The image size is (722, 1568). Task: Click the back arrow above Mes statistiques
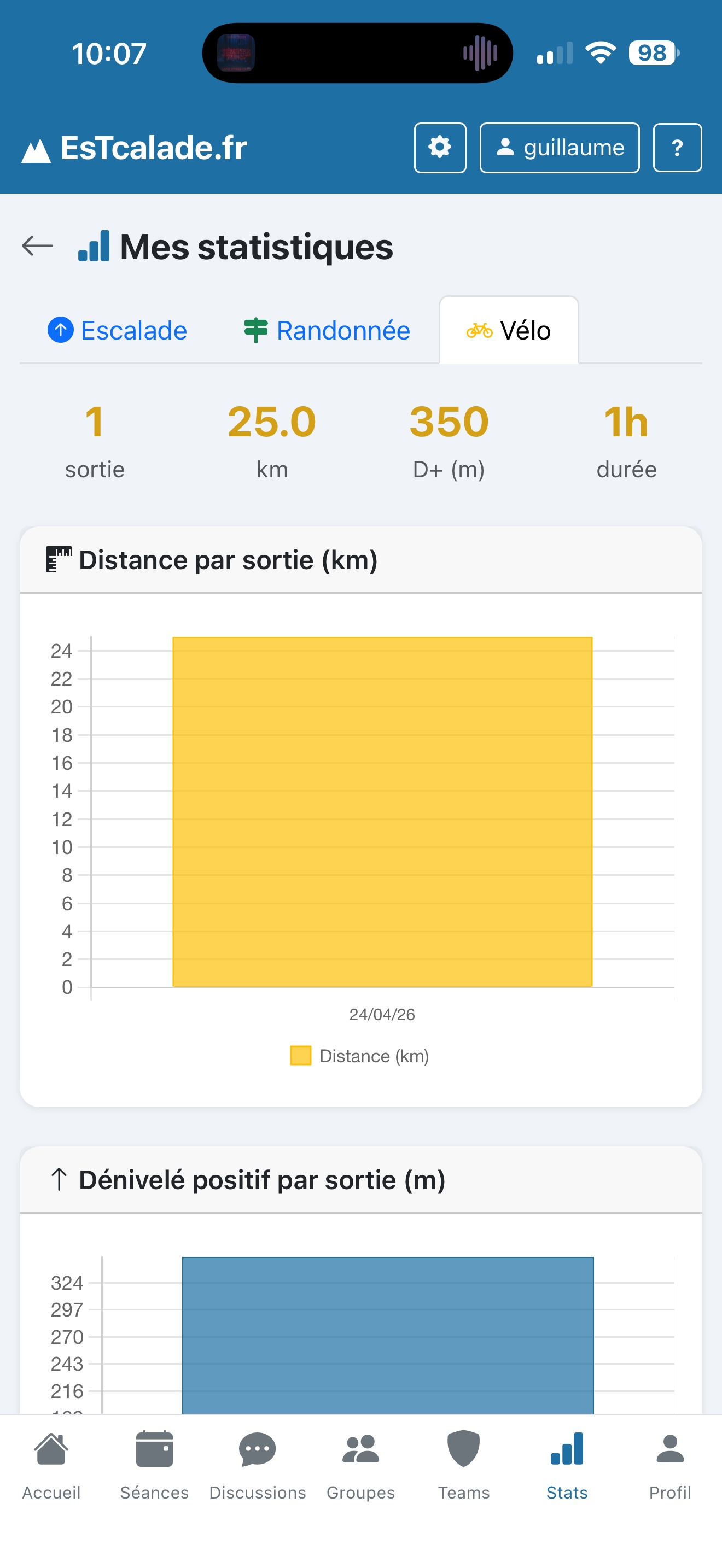click(x=37, y=245)
